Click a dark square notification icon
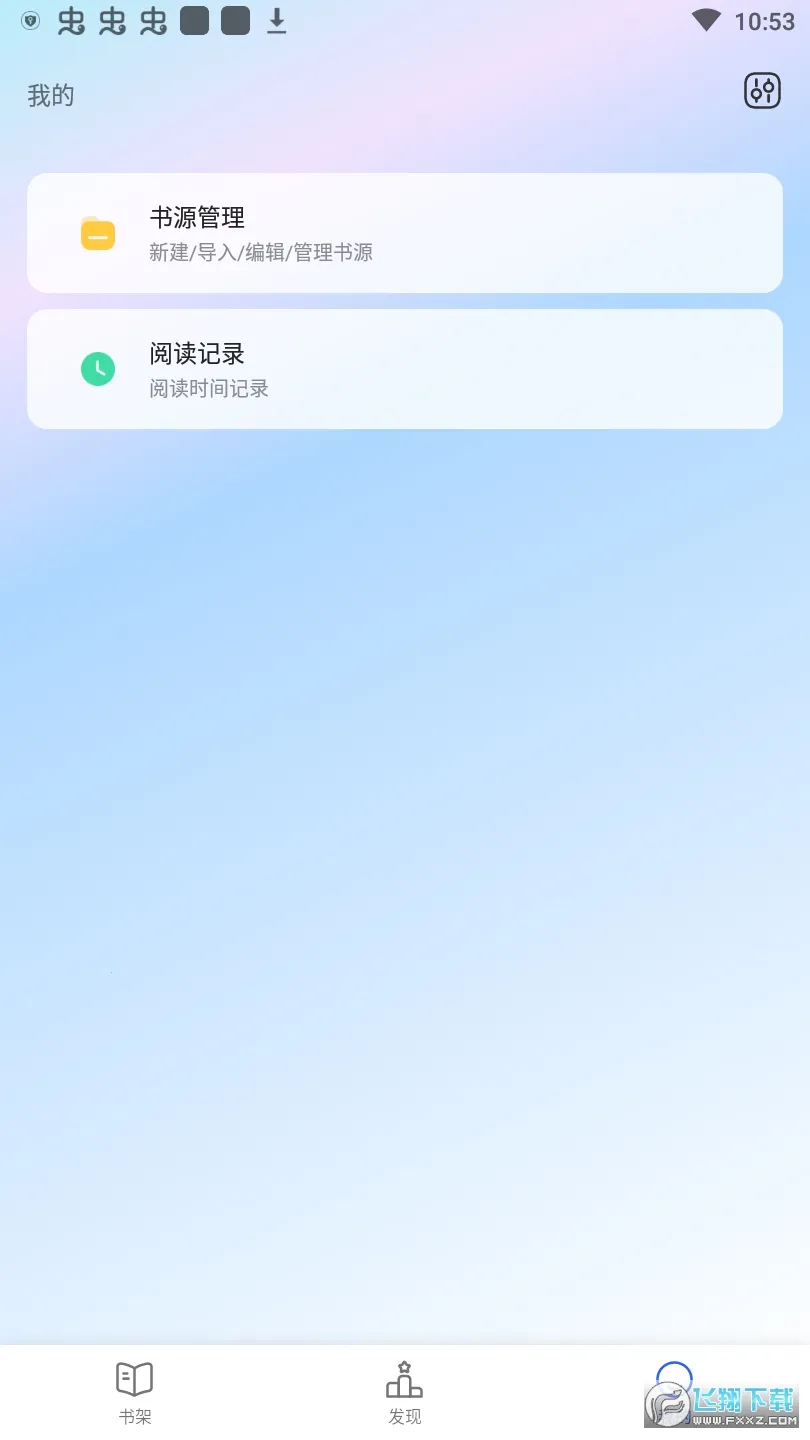 point(195,20)
